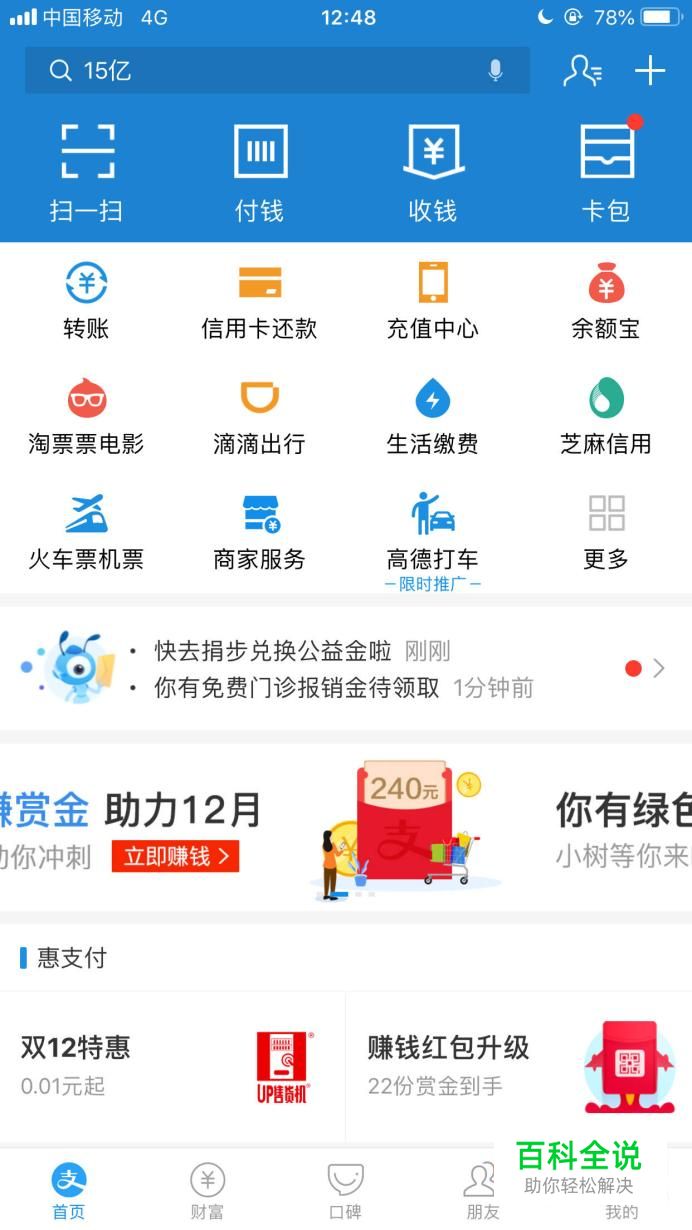Open the contacts icon in top bar
692x1230 pixels.
(582, 70)
